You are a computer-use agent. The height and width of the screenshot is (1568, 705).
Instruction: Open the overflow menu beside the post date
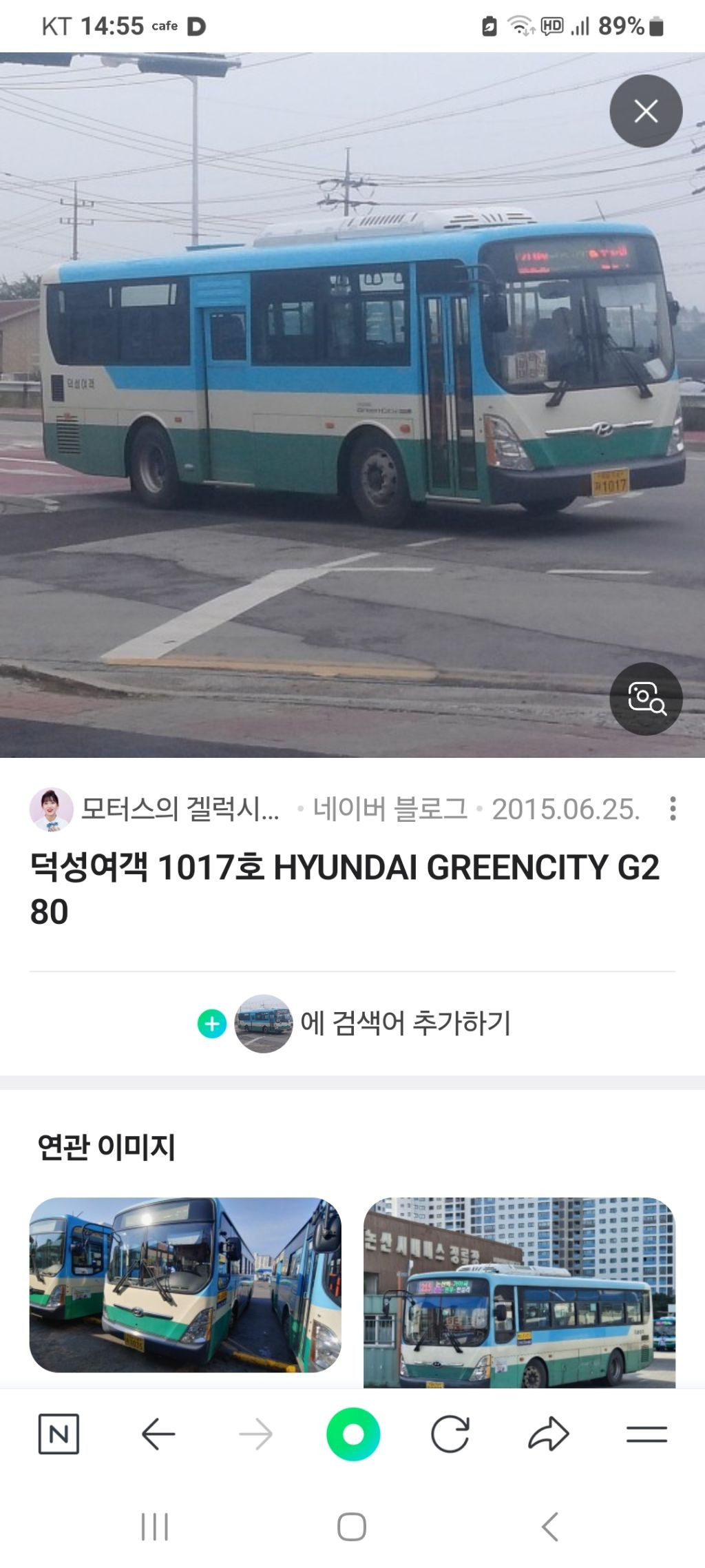coord(673,809)
